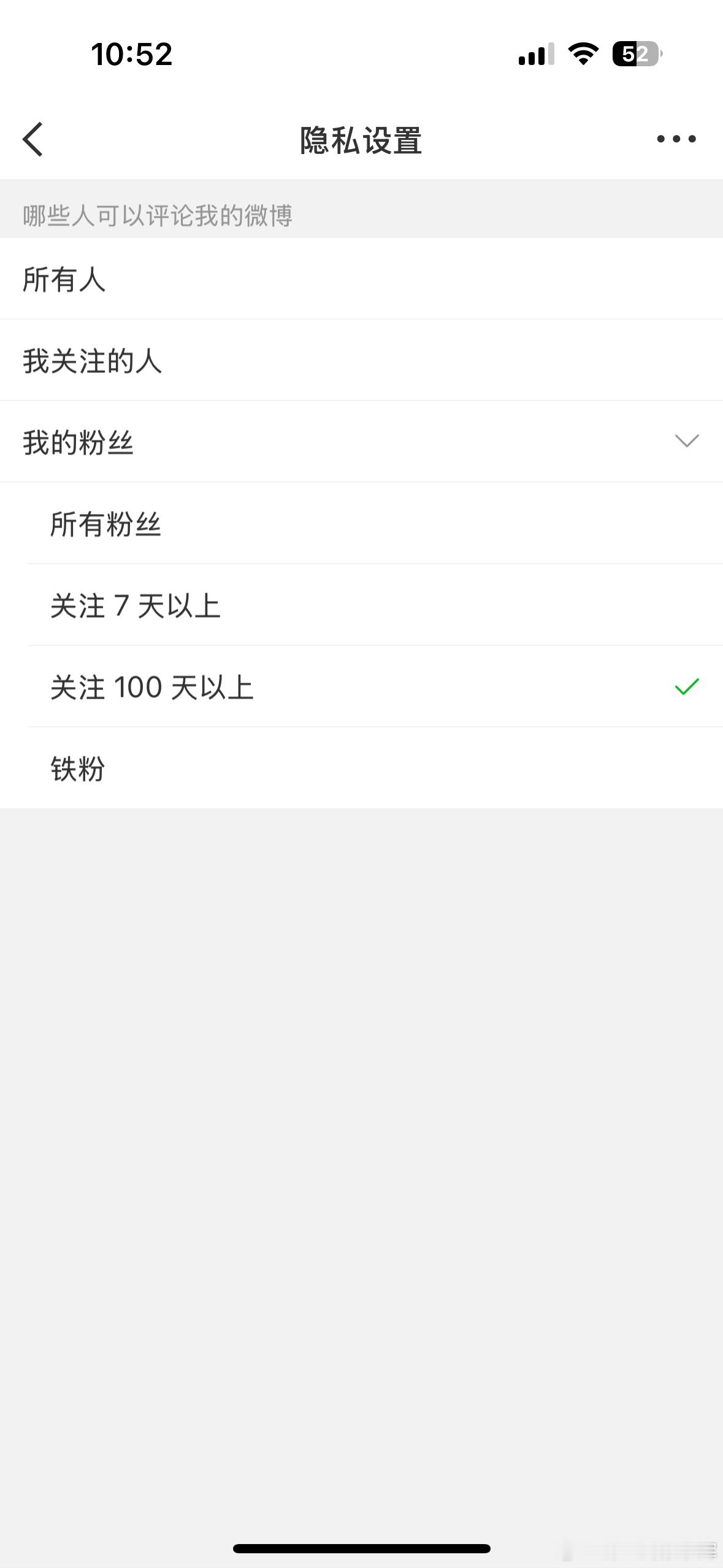The width and height of the screenshot is (723, 1568).
Task: Tap the 关注 100 天以上 option
Action: point(375,686)
